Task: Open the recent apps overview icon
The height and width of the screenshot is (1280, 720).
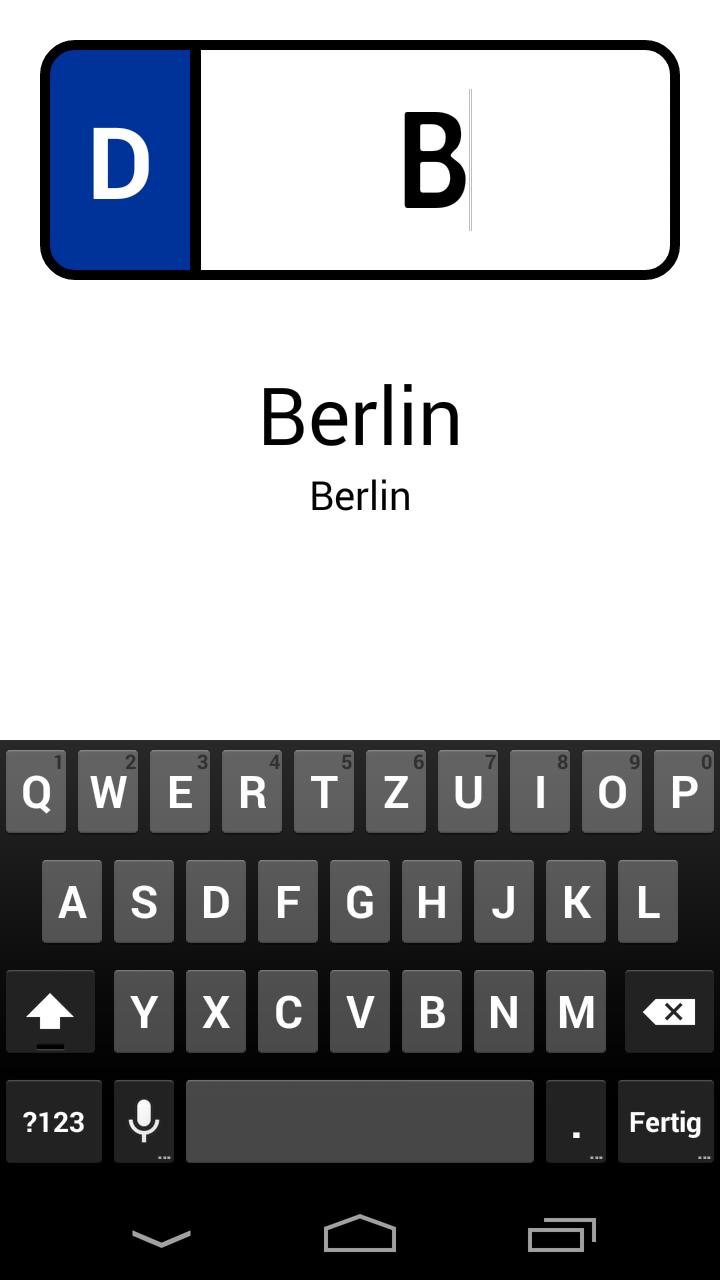Action: (560, 1236)
